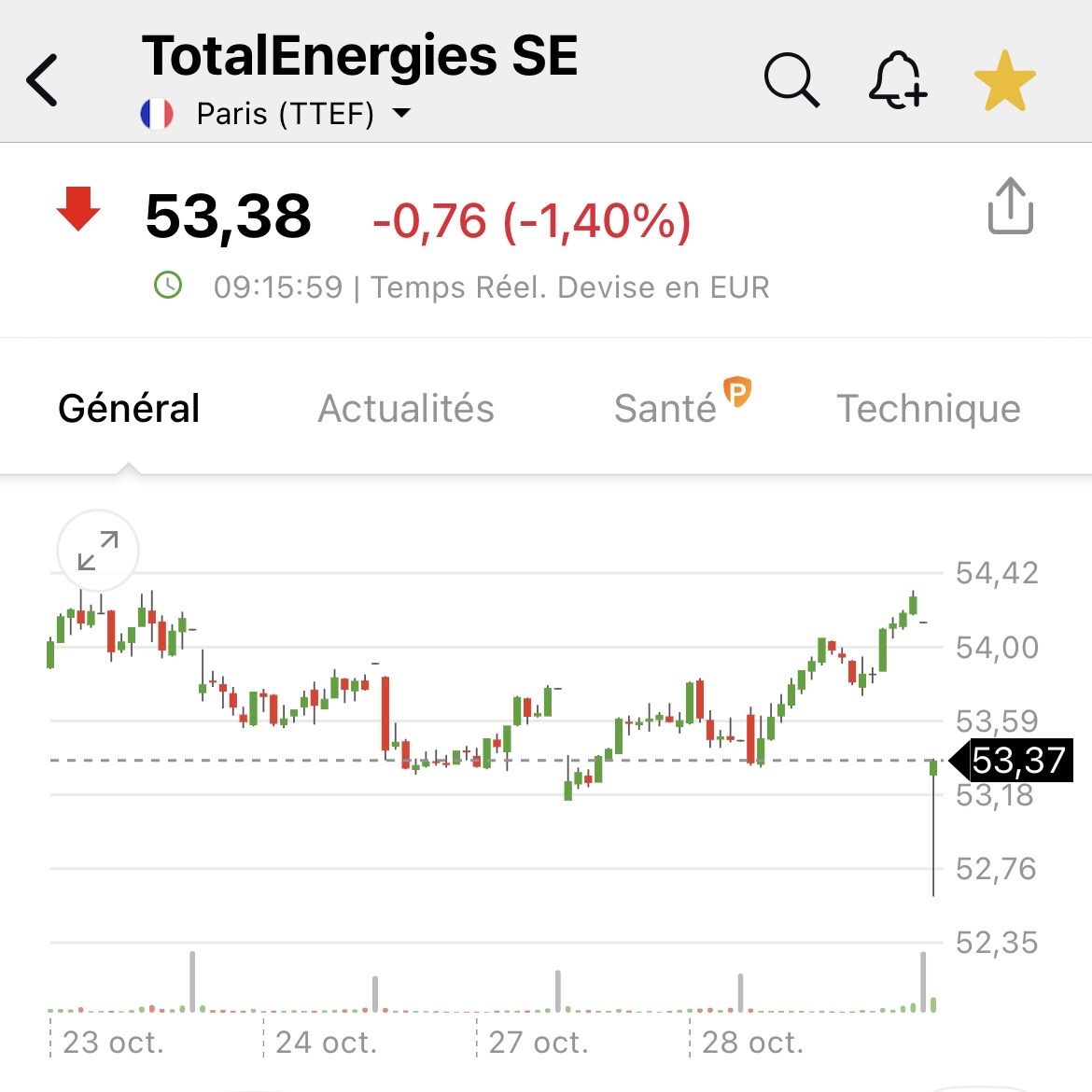Share the TotalEnergies quote
1092x1092 pixels.
point(1010,206)
